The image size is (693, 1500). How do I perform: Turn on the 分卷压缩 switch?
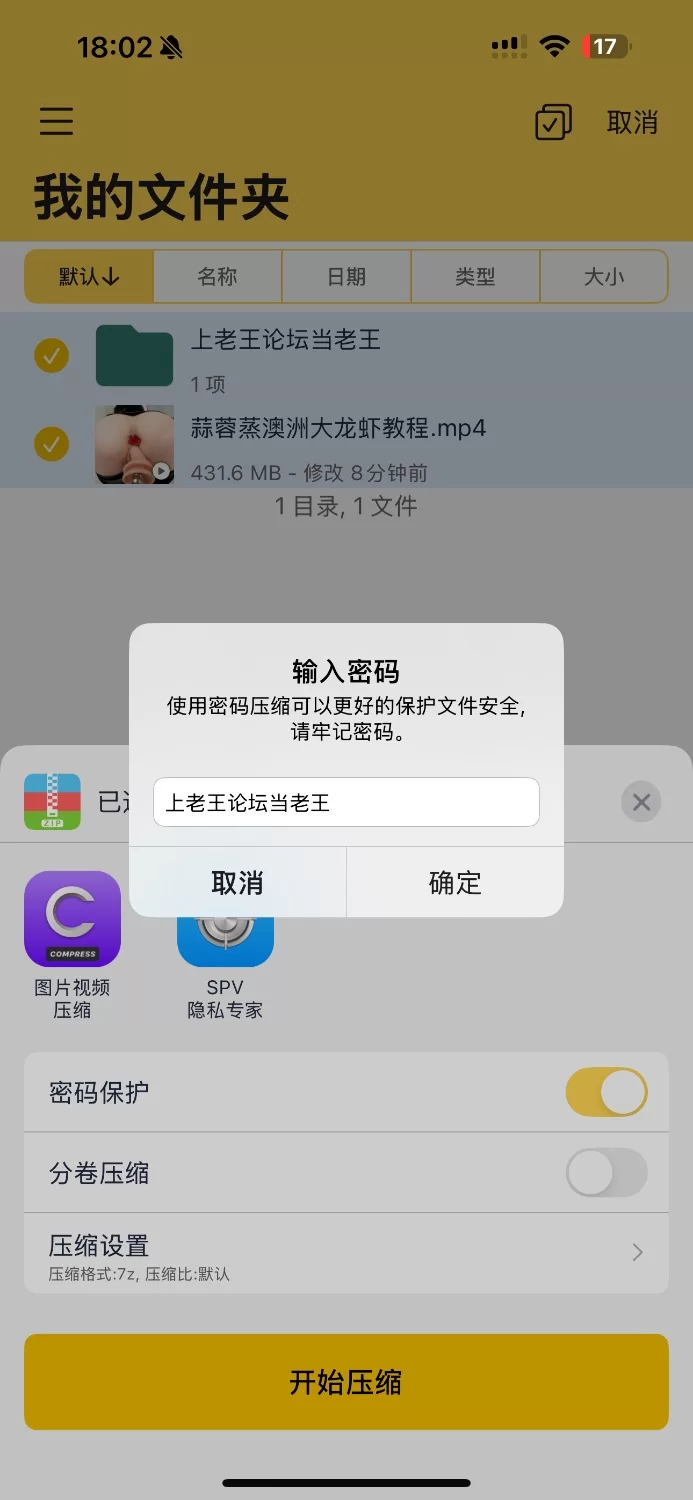[x=606, y=1172]
